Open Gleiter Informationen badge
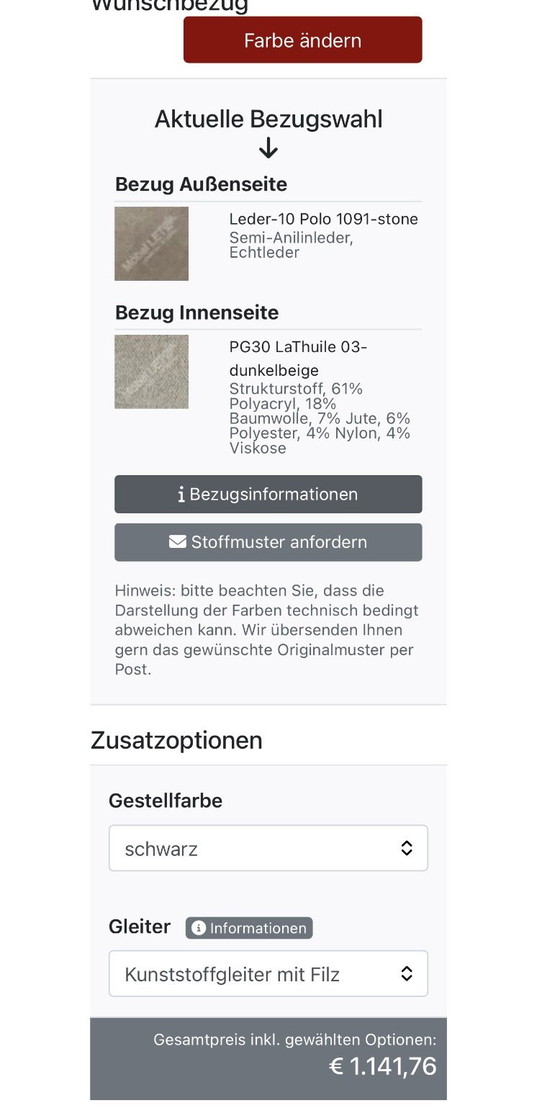This screenshot has width=560, height=1108. [249, 928]
